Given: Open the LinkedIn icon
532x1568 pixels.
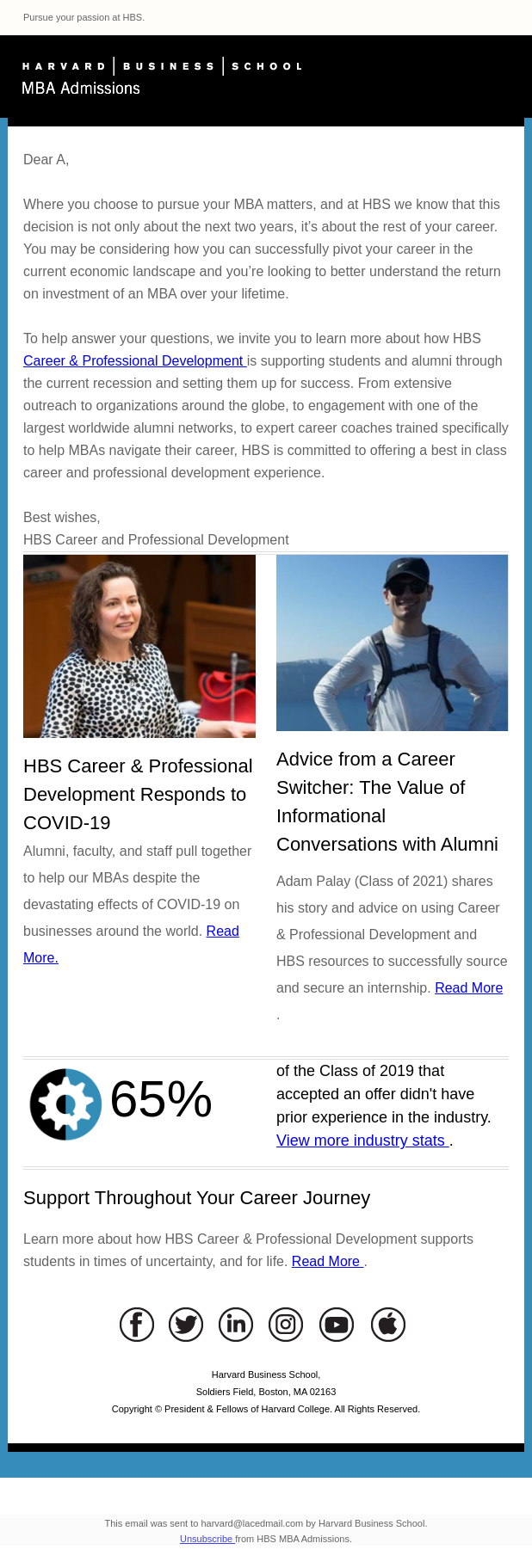Looking at the screenshot, I should click(236, 1325).
